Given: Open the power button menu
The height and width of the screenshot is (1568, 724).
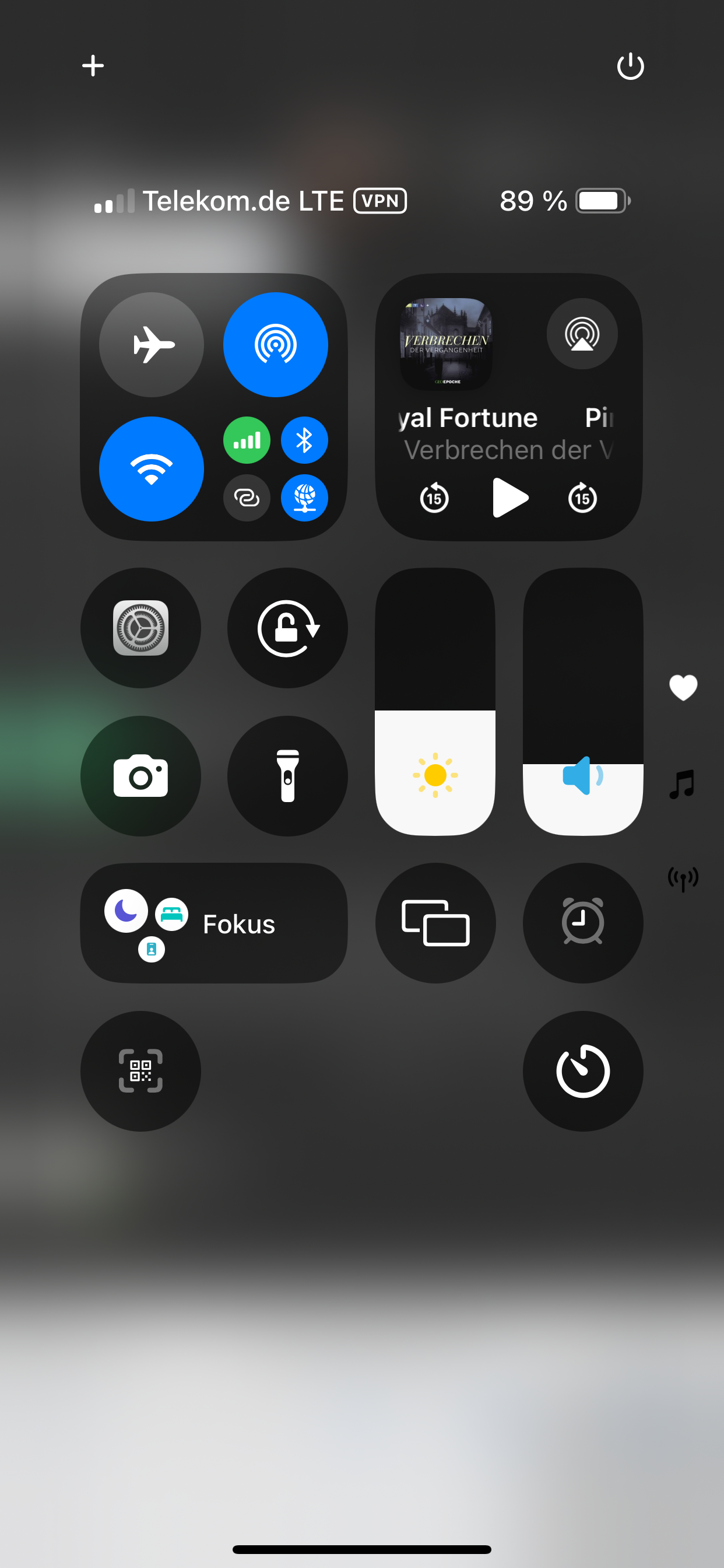Looking at the screenshot, I should coord(630,66).
